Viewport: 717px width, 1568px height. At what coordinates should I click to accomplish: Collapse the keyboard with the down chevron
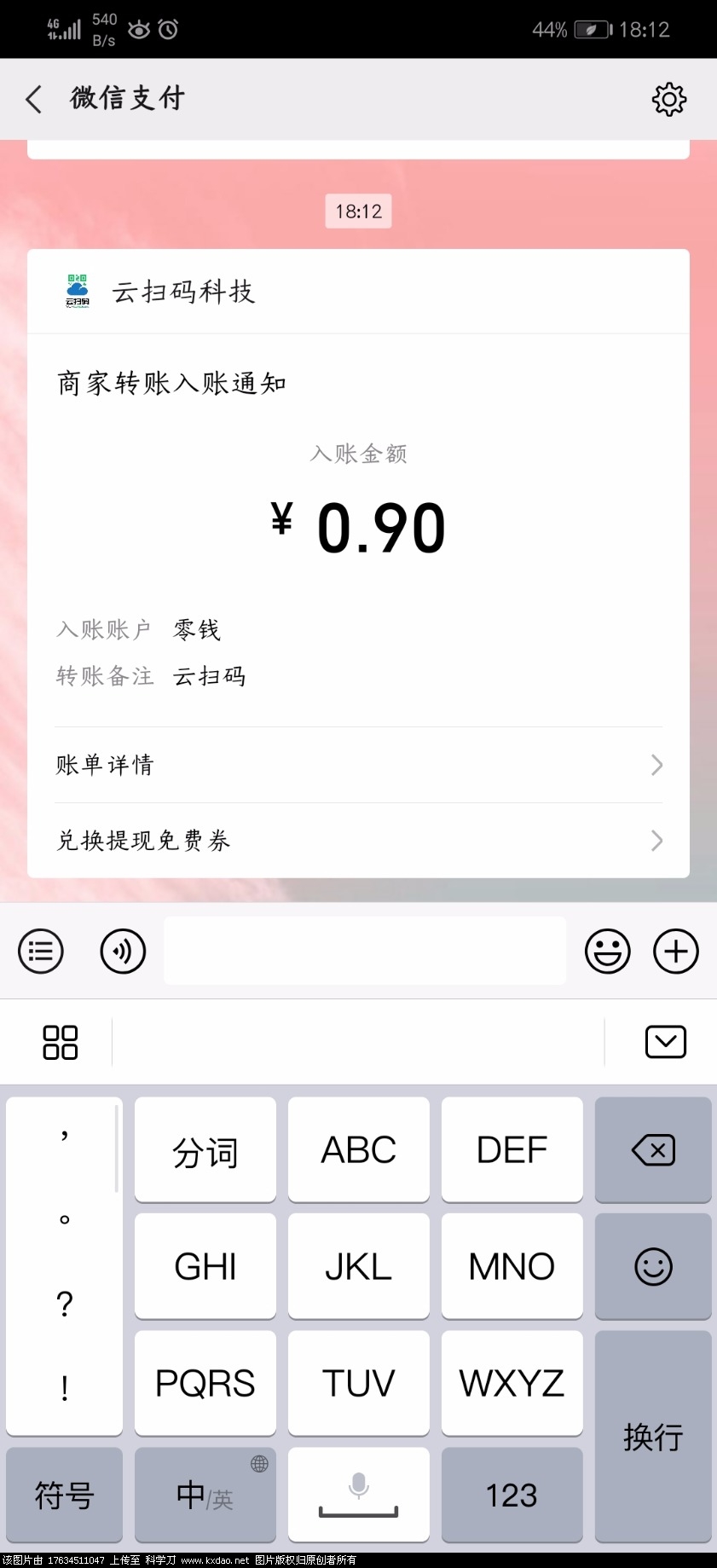point(665,1041)
